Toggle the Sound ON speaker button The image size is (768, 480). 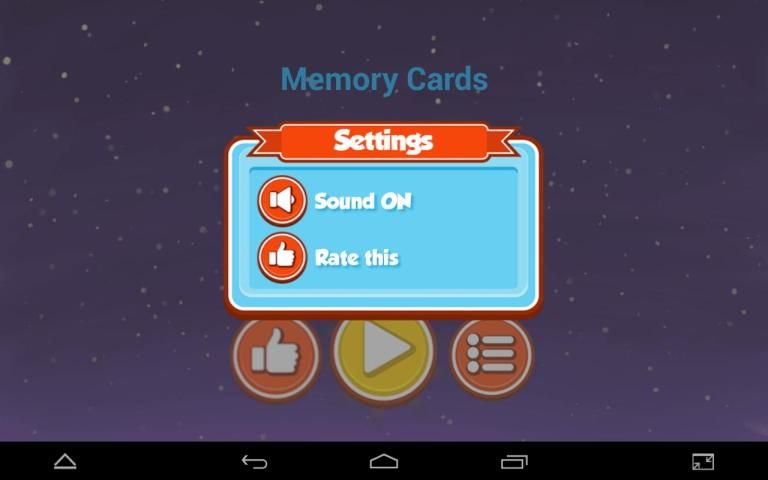point(282,201)
